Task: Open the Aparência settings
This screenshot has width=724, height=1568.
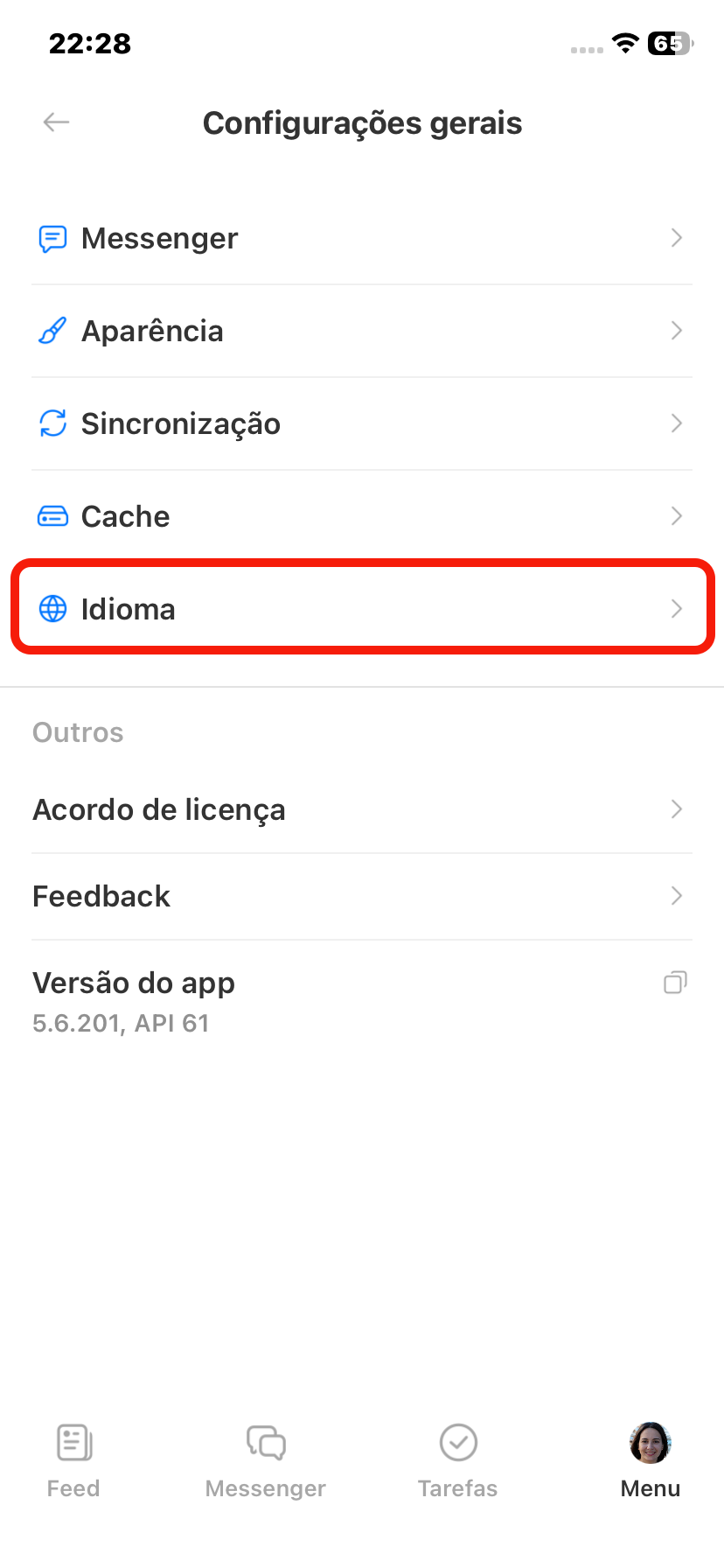Action: 362,331
